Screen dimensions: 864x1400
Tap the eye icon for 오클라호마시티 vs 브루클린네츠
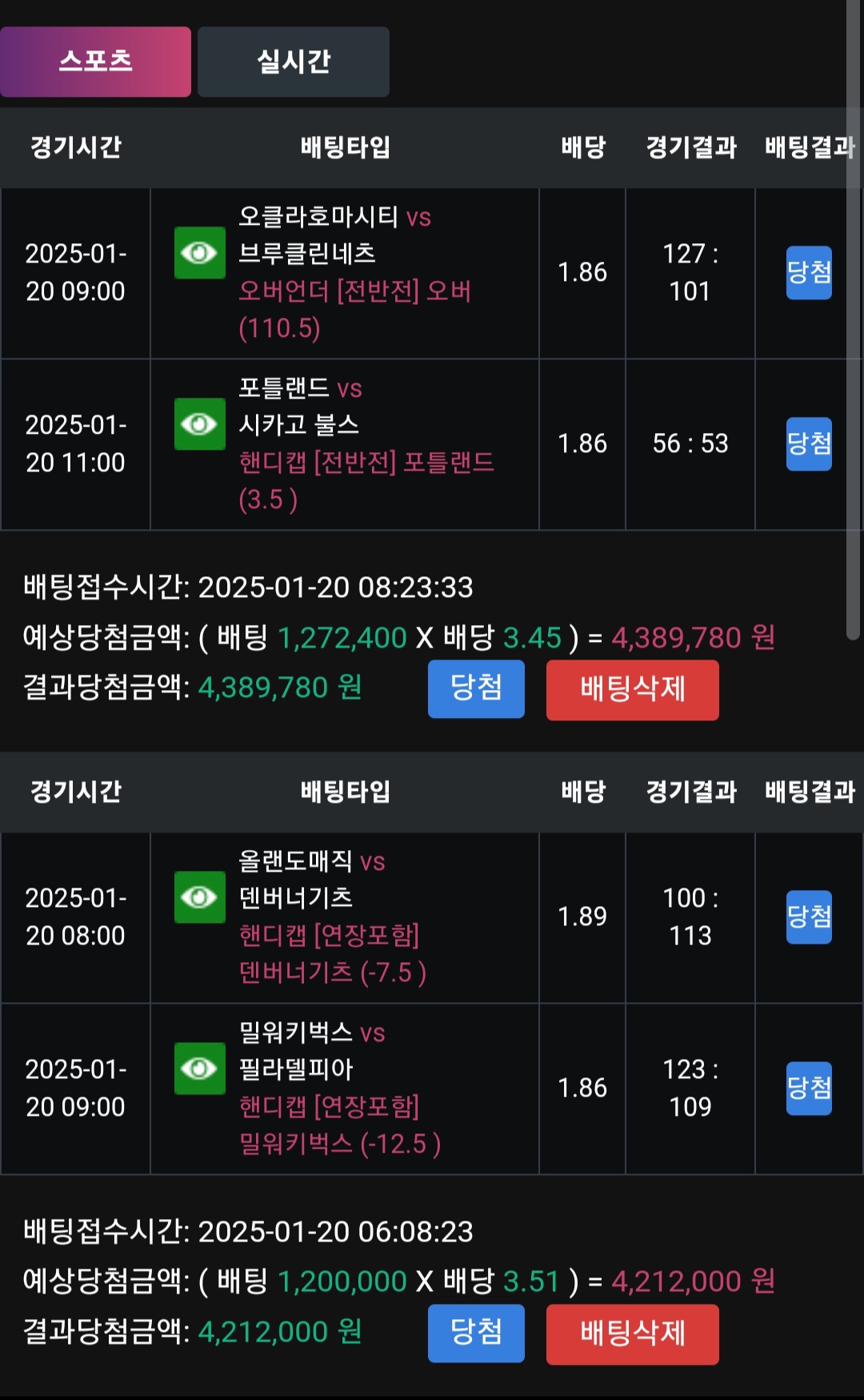click(199, 253)
